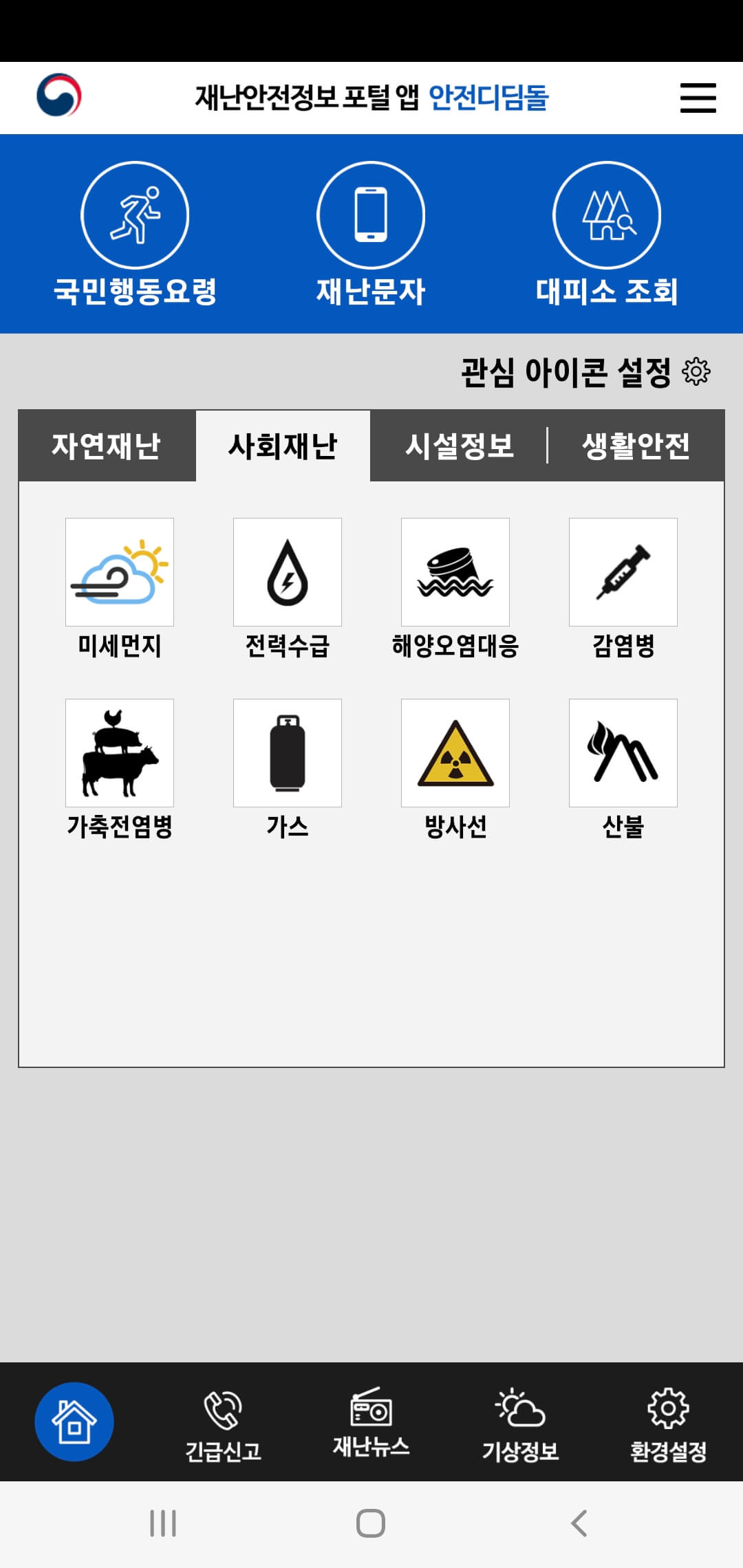This screenshot has height=1568, width=743.
Task: Select the 가축전염병 livestock disease icon
Action: click(x=118, y=752)
